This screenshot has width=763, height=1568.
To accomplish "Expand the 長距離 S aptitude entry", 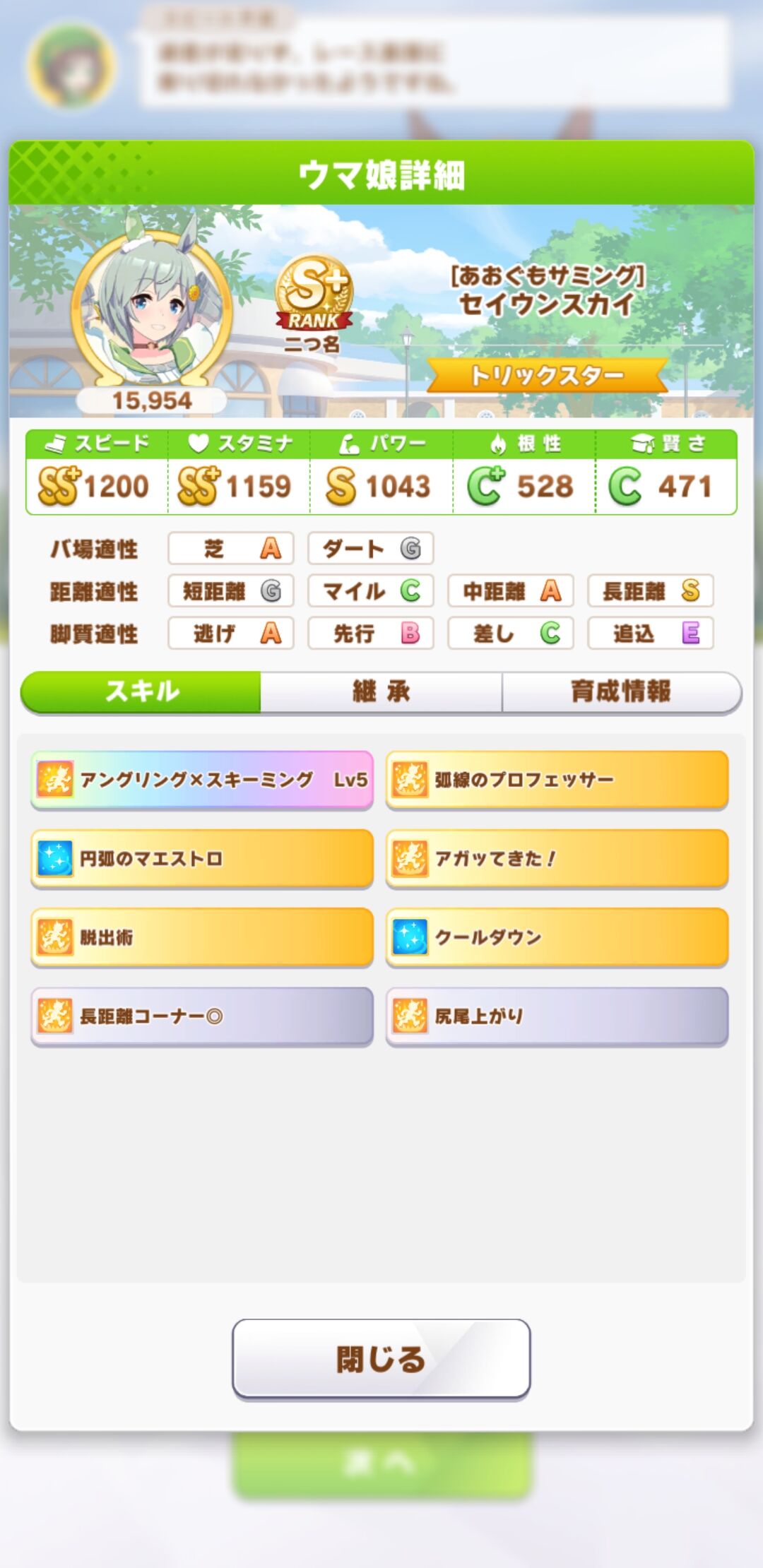I will (651, 591).
